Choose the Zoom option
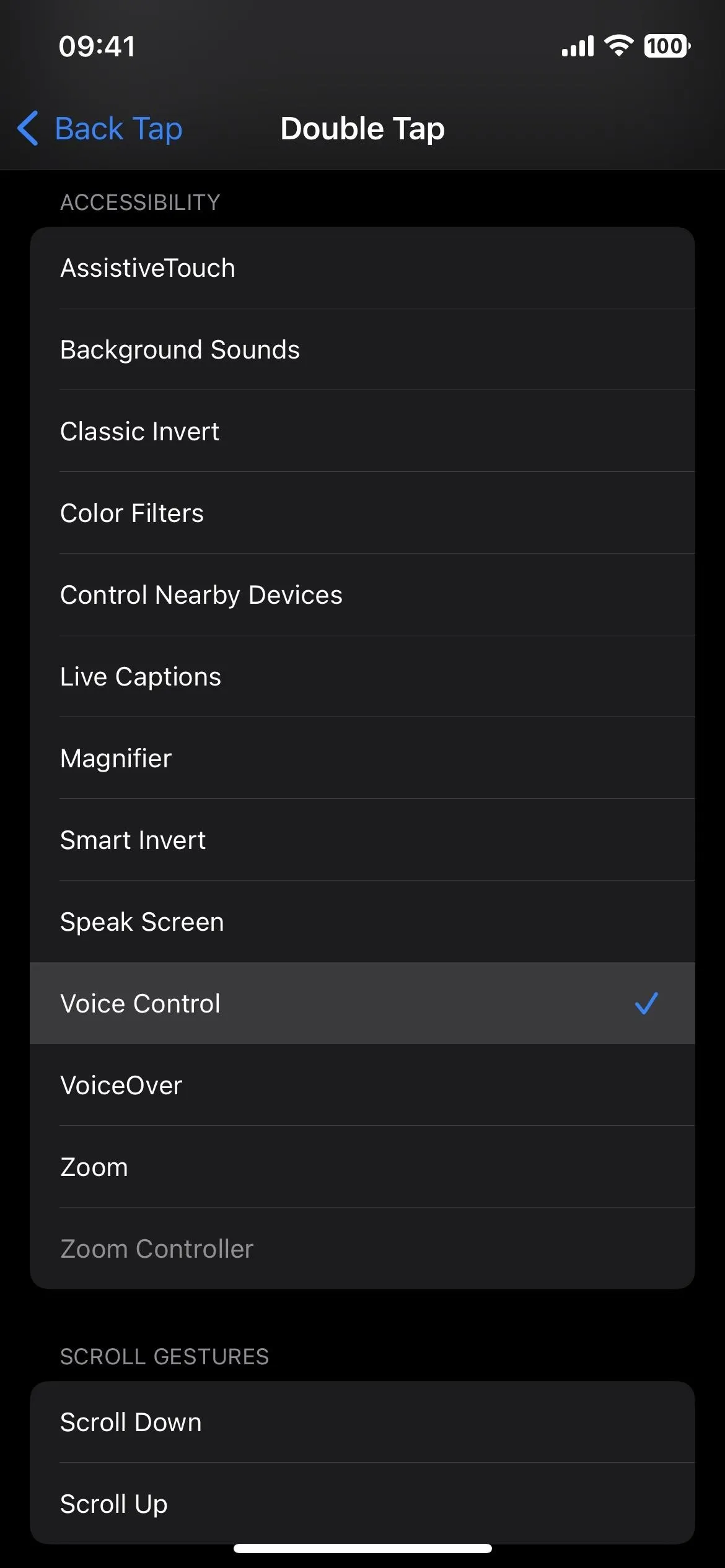 tap(362, 1167)
